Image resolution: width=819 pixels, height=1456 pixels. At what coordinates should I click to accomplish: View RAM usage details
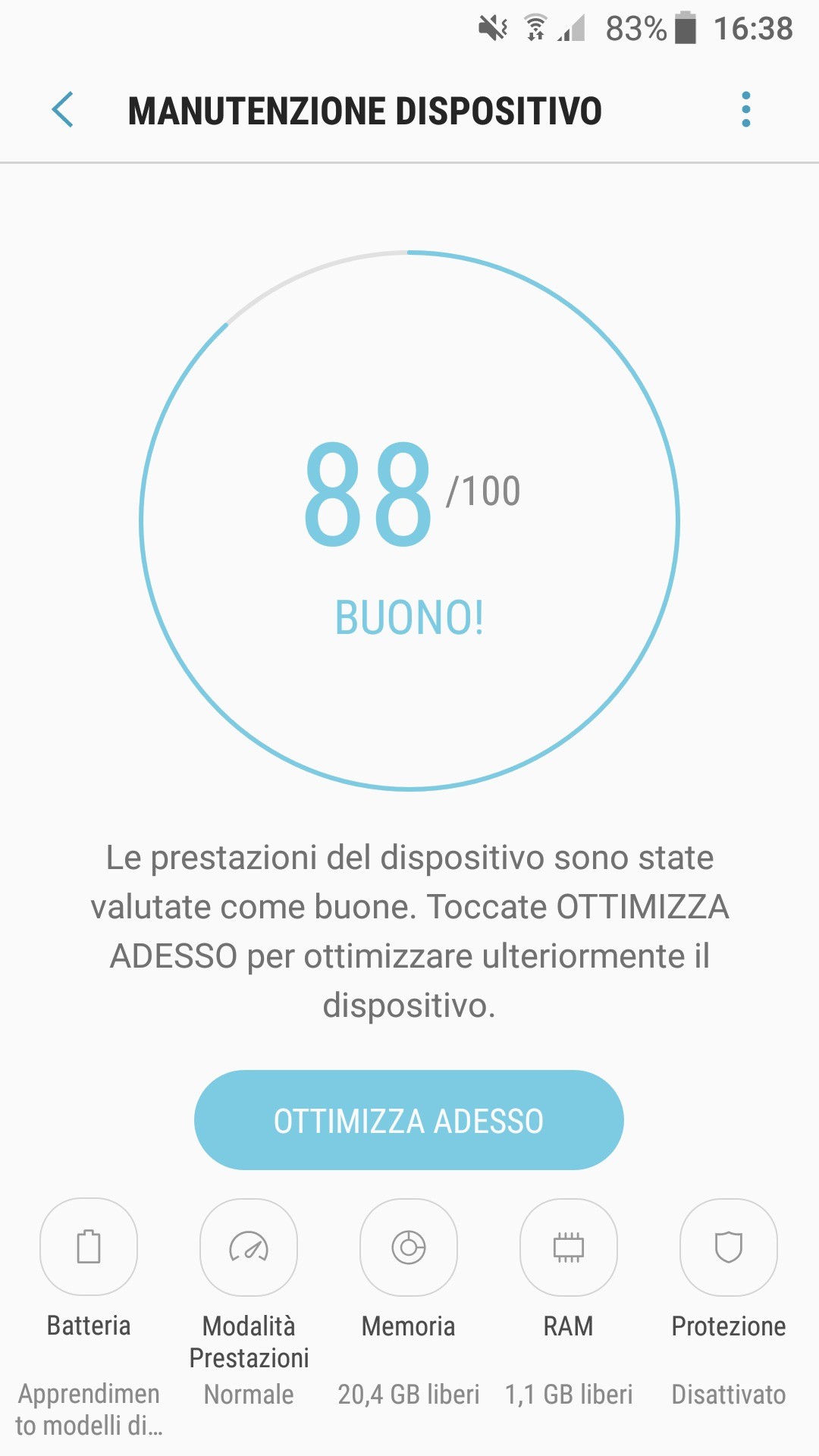click(569, 1247)
